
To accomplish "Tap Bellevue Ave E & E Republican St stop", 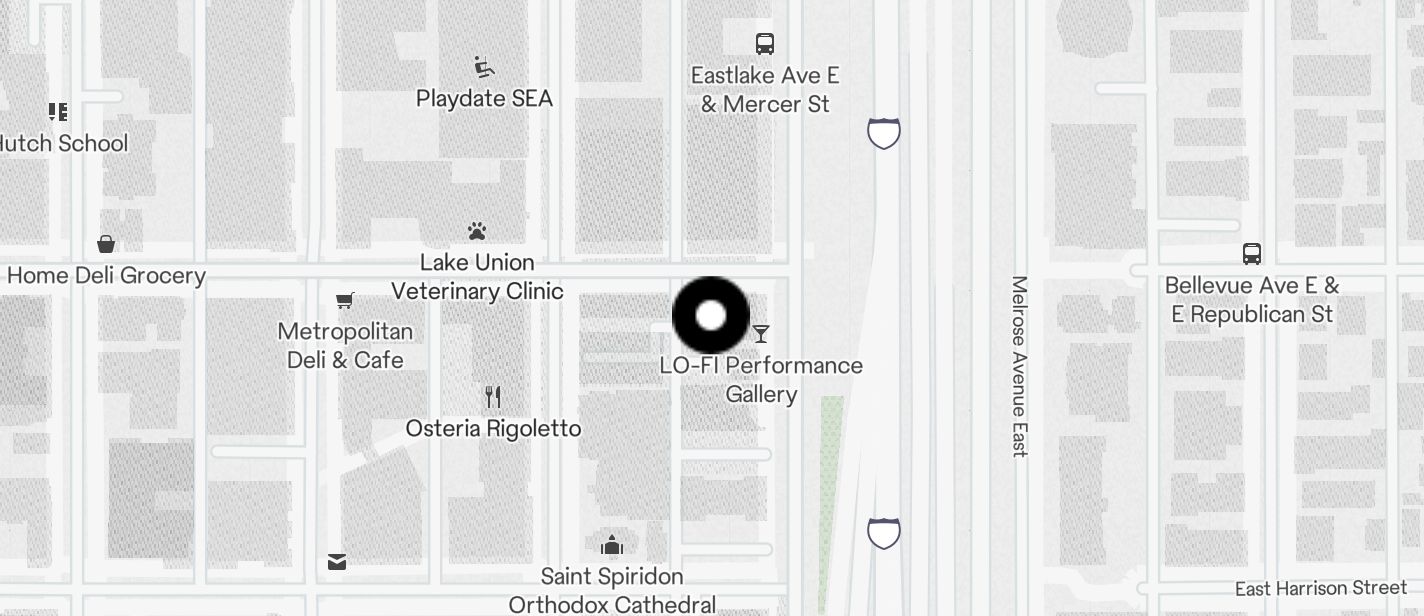I will 1252,254.
